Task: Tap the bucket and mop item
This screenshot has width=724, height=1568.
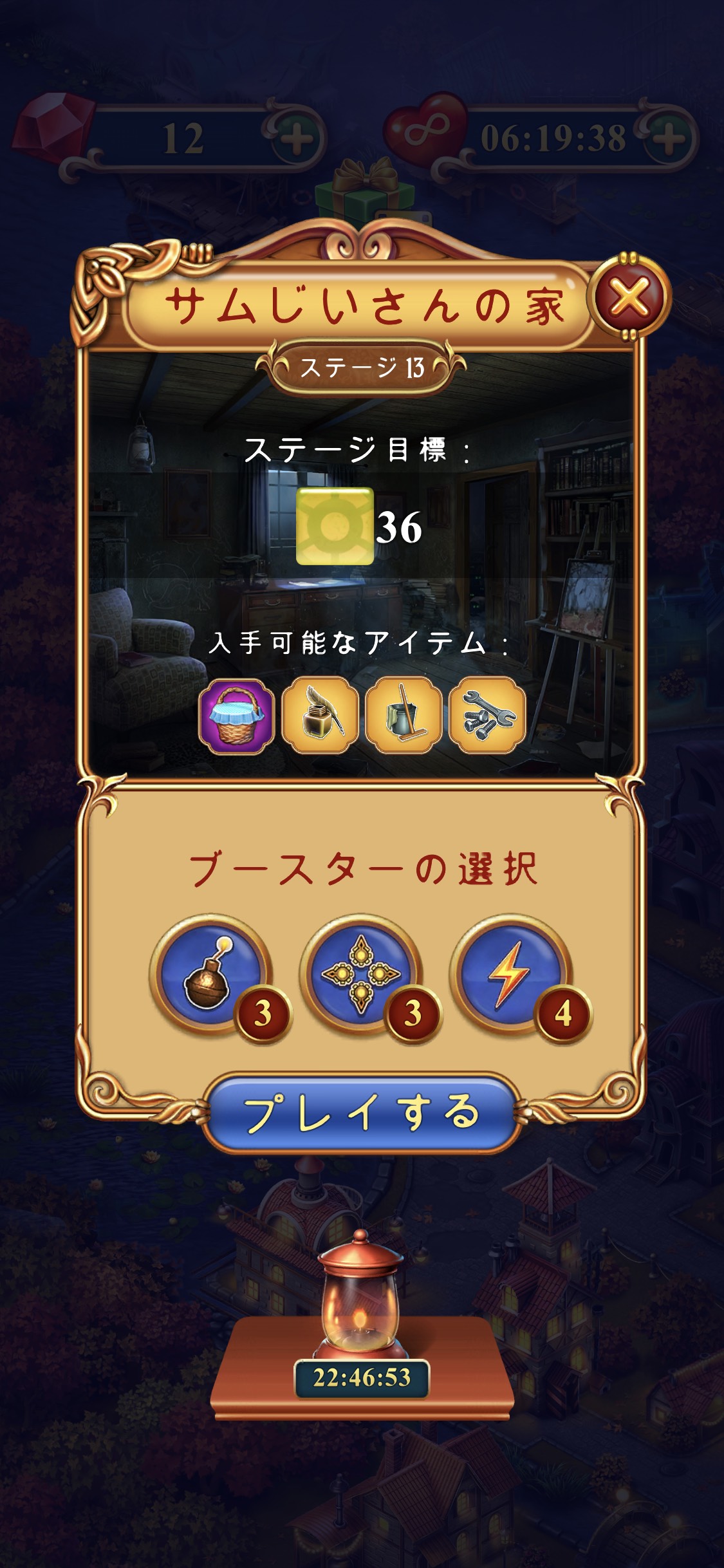Action: point(404,715)
